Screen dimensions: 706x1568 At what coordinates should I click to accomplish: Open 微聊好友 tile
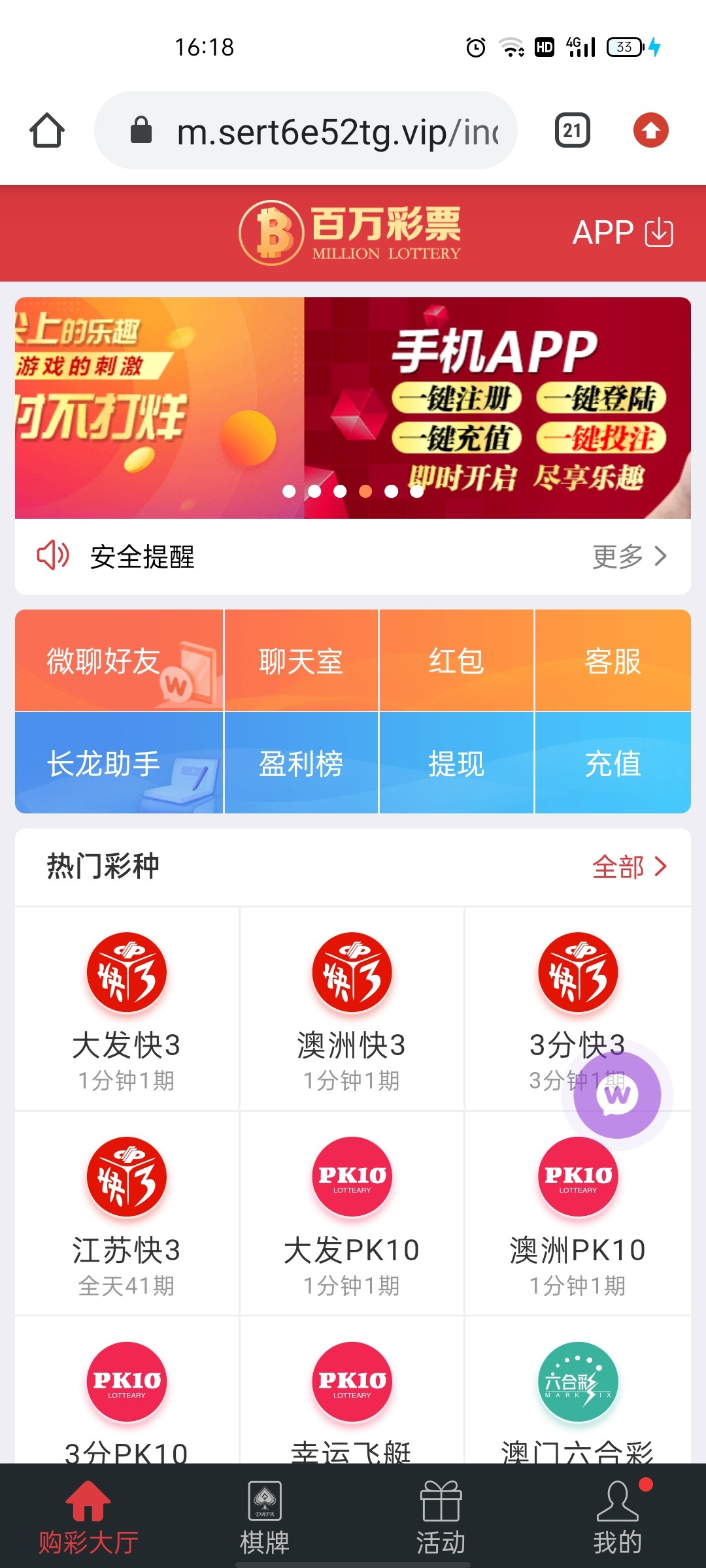pos(119,661)
